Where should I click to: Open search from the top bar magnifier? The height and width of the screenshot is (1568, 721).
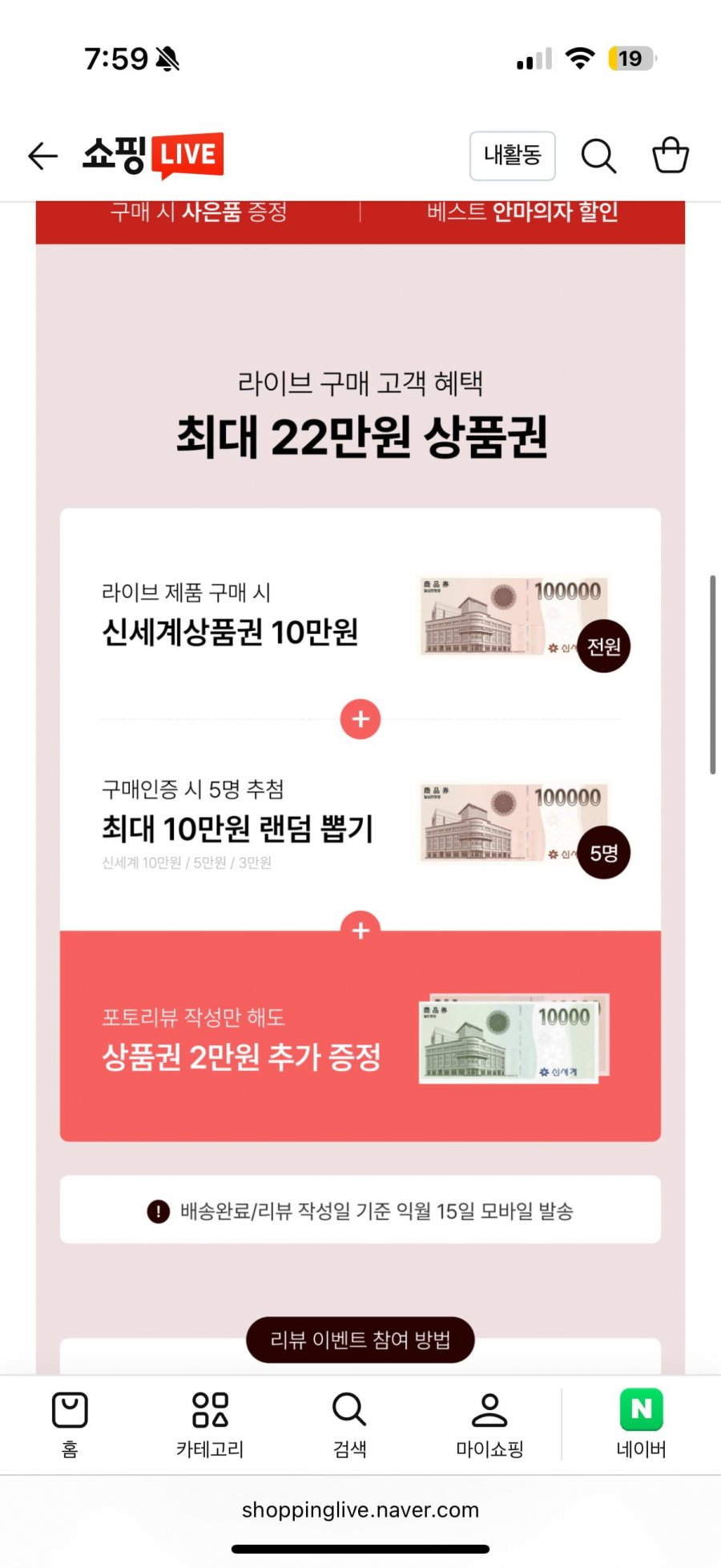click(598, 156)
